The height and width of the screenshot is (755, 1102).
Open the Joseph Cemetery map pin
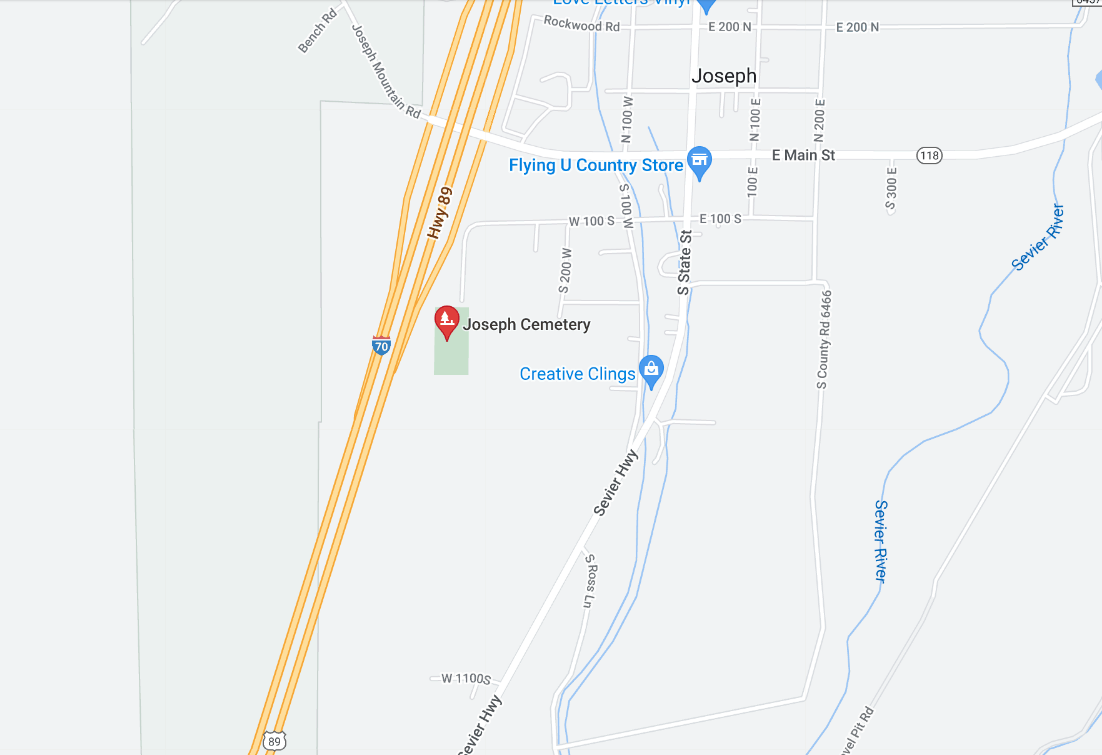446,321
